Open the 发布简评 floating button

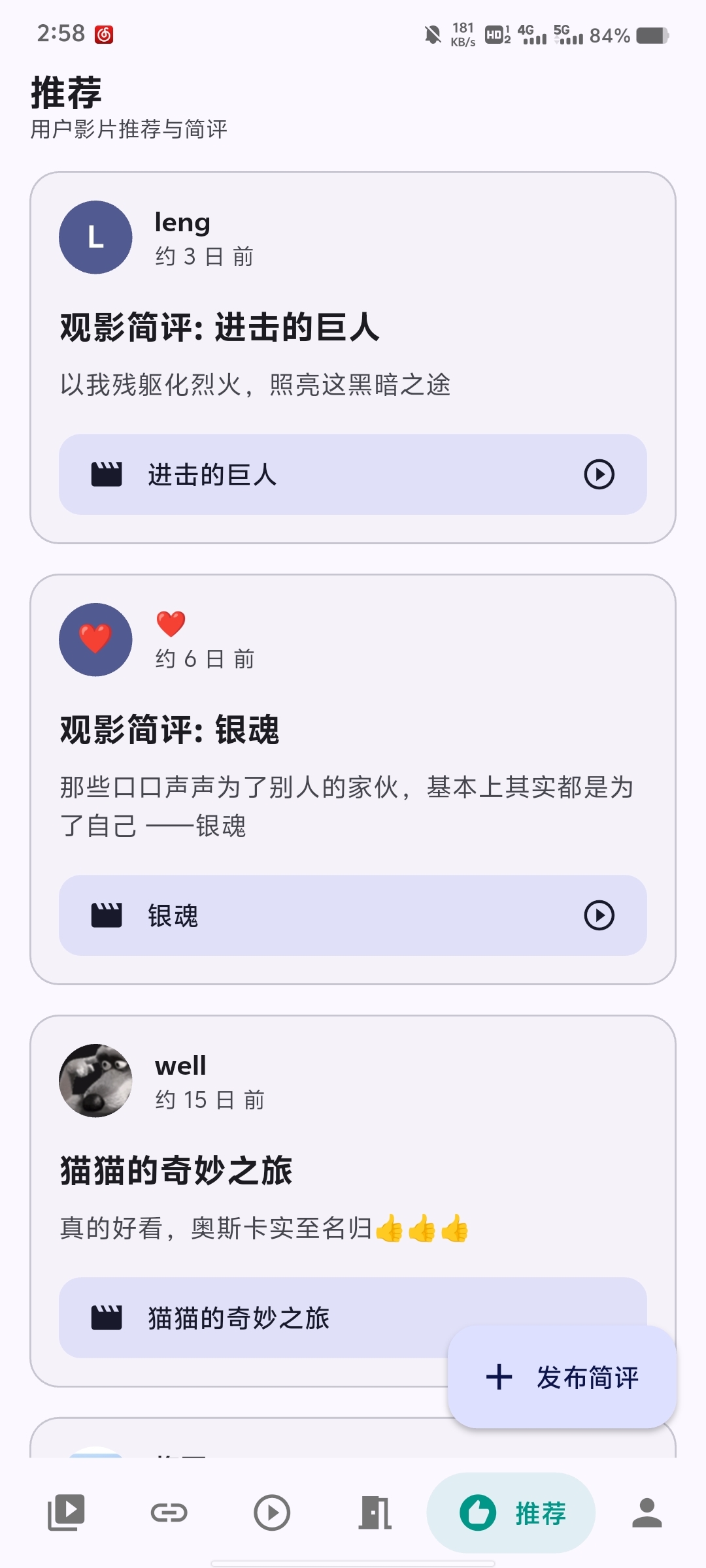coord(562,1377)
